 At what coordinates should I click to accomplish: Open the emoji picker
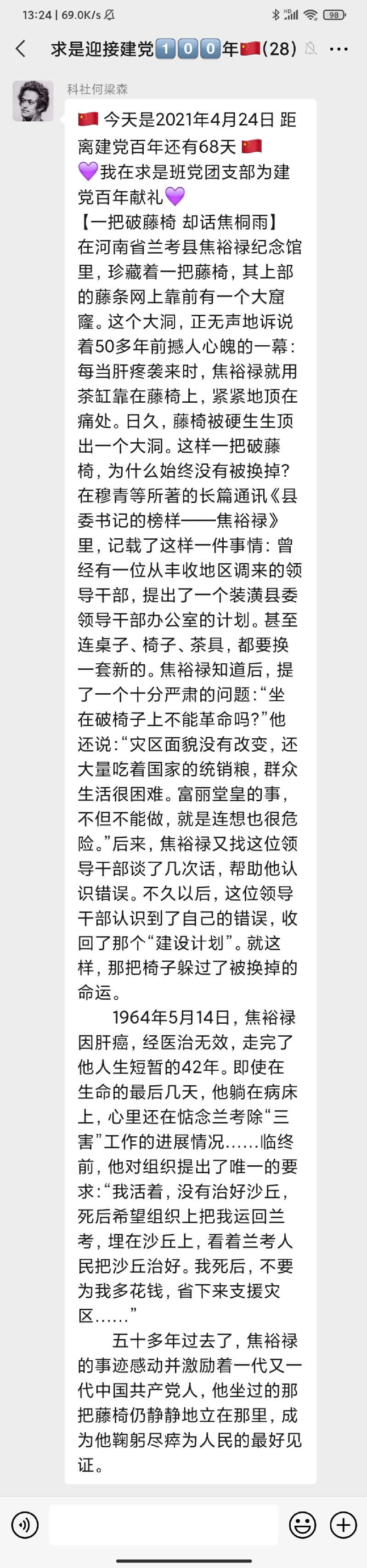[x=302, y=1525]
